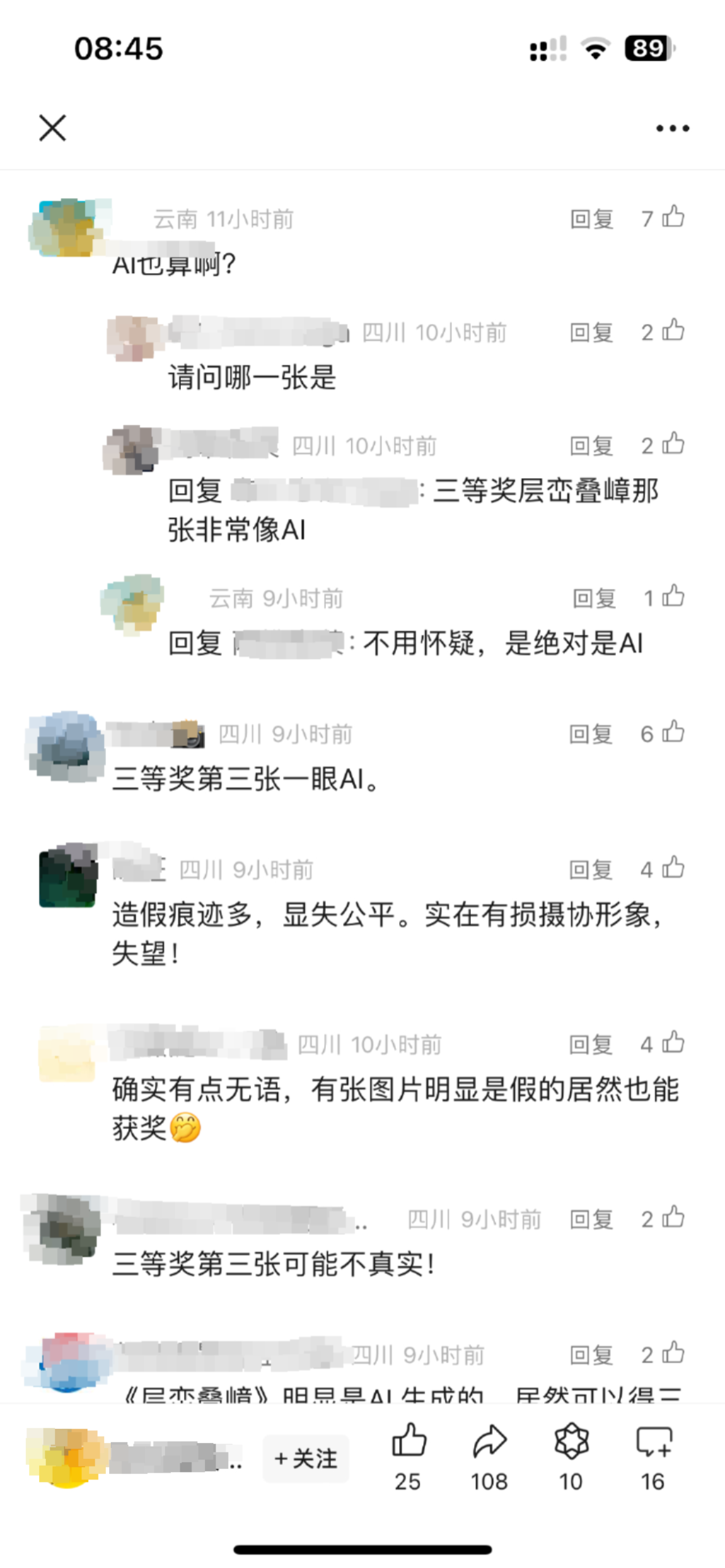Open the three-dot overflow menu

(x=672, y=128)
